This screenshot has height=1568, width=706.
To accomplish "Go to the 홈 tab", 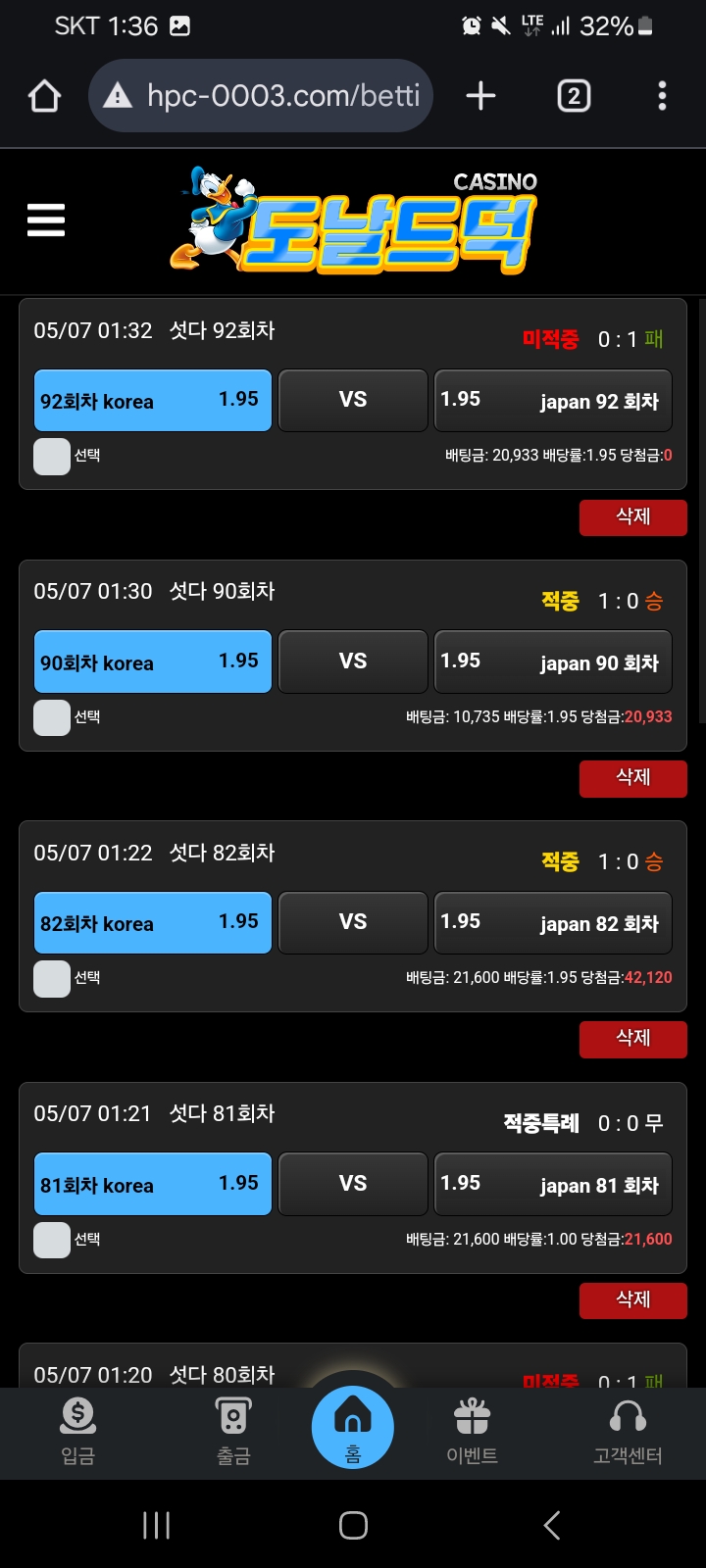I will click(x=353, y=1428).
